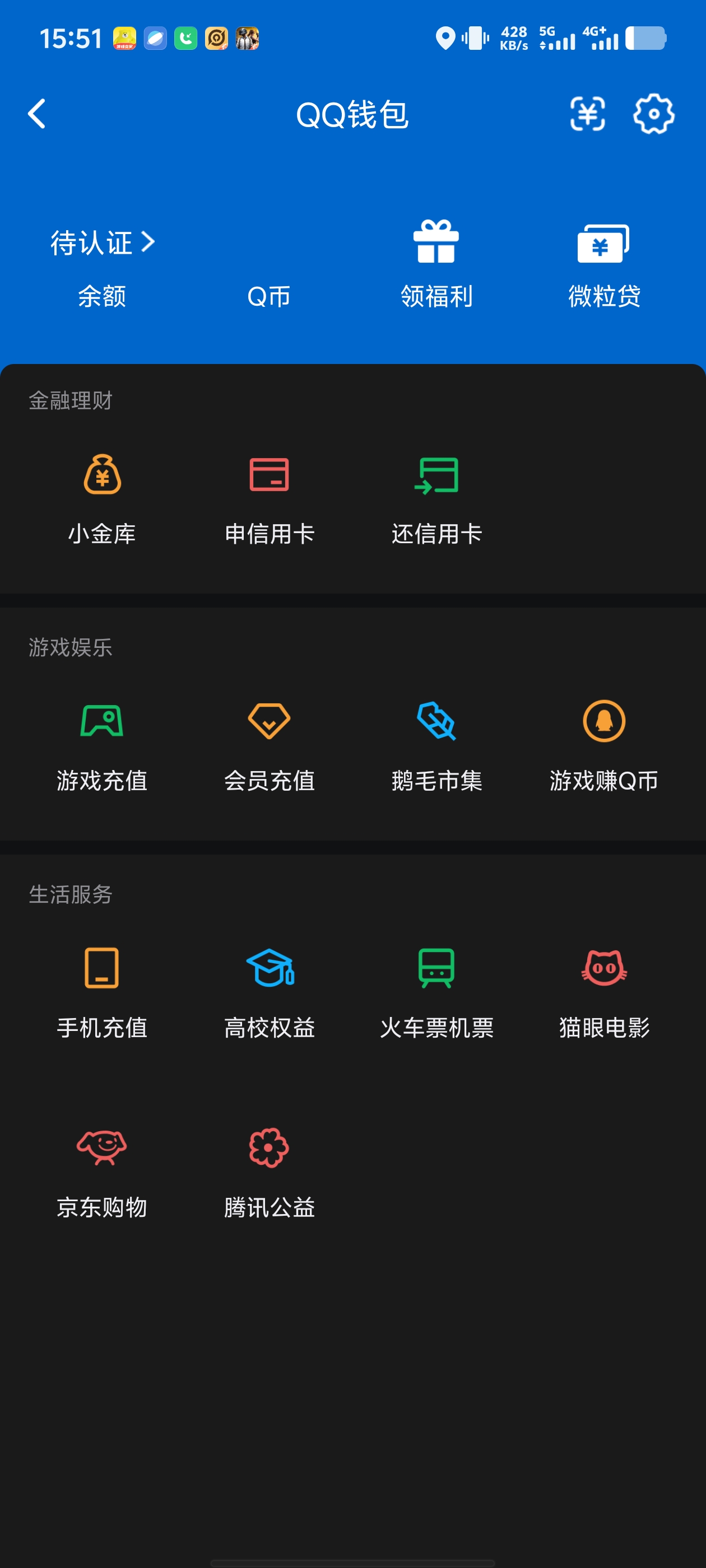Select the 申信用卡 credit card icon
The width and height of the screenshot is (706, 1568).
coord(270,478)
